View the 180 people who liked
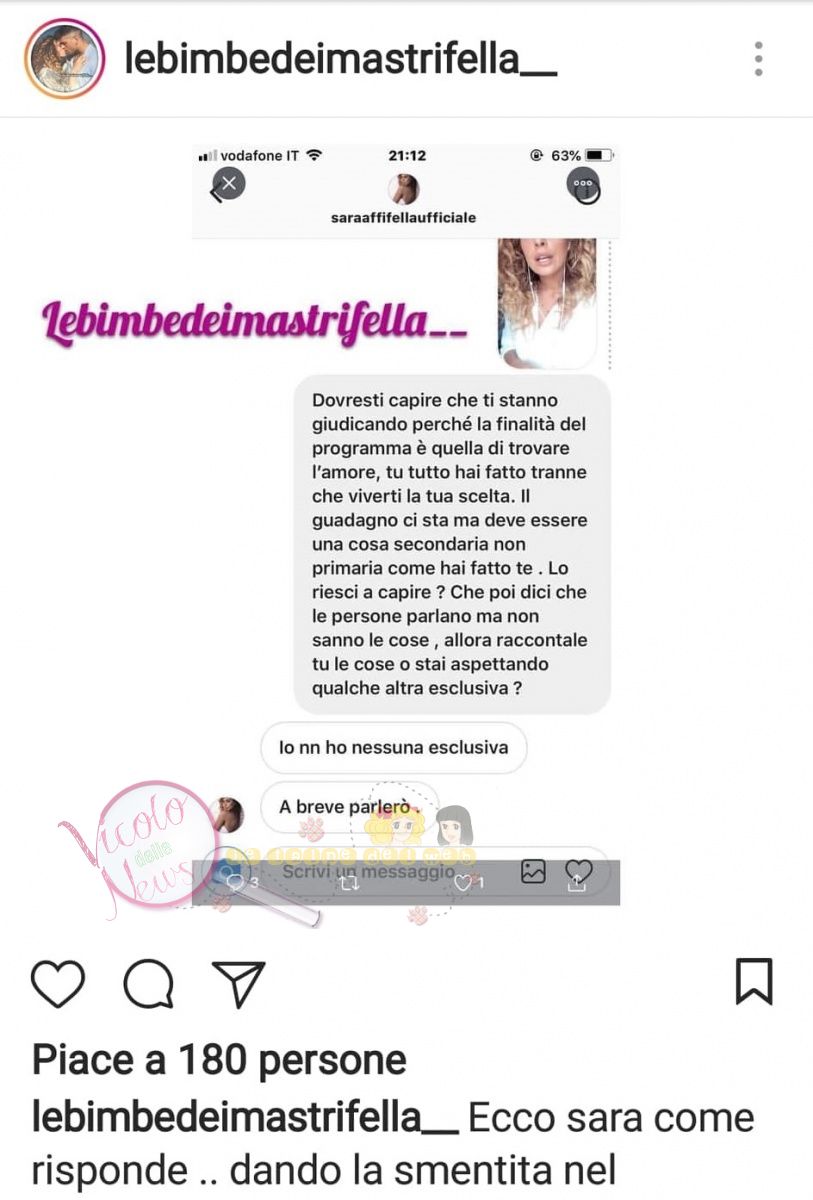The image size is (813, 1200). (x=219, y=1060)
